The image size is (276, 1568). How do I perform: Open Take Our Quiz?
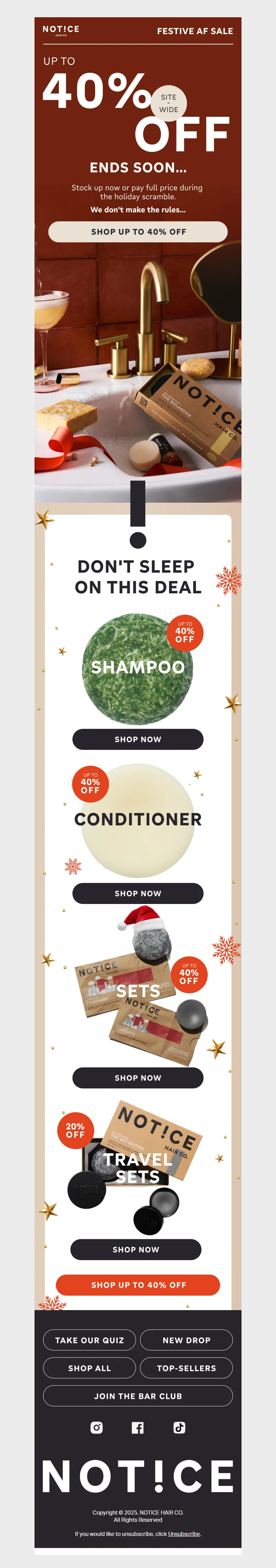90,1340
